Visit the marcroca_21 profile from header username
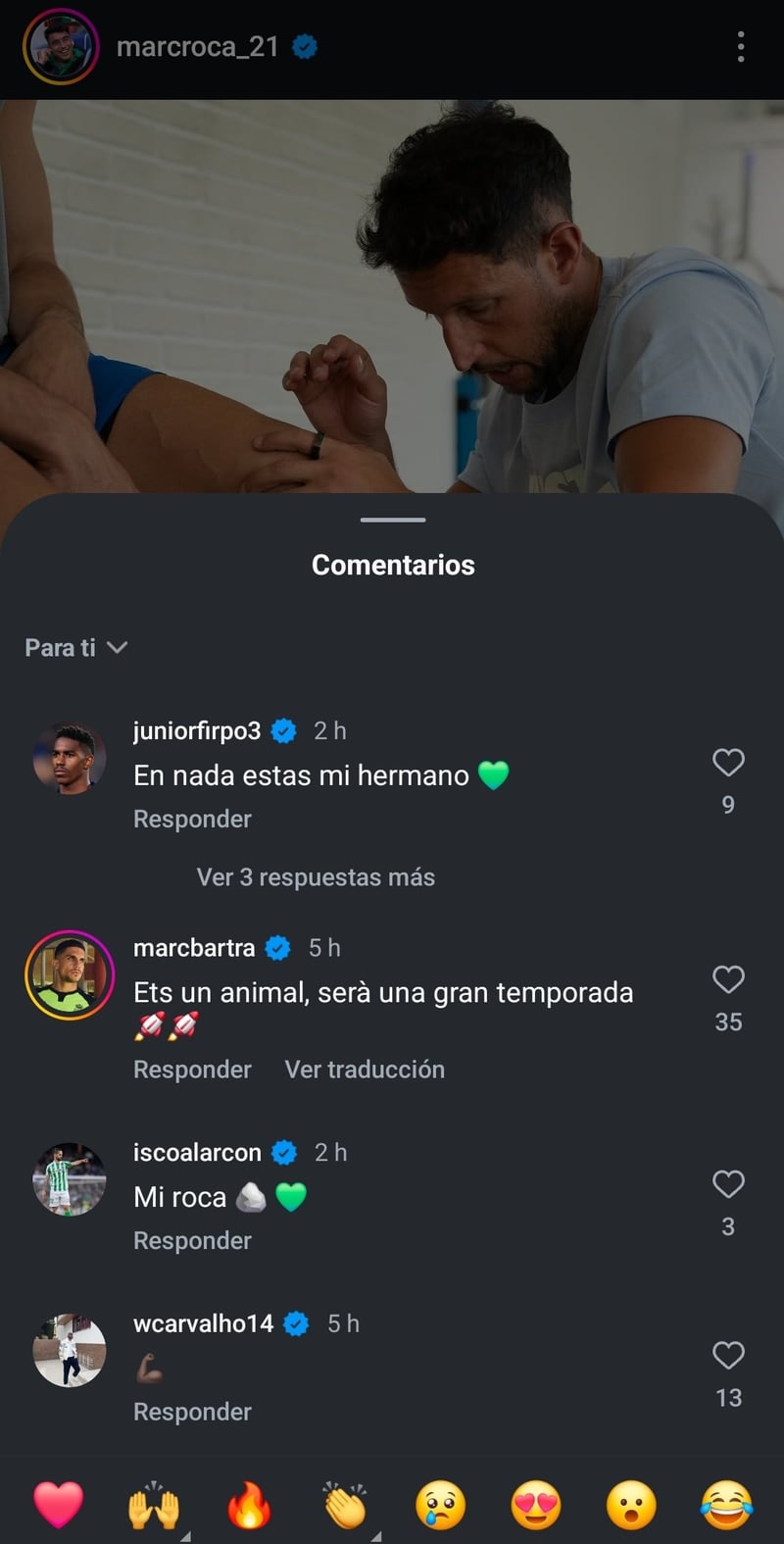The width and height of the screenshot is (784, 1544). (197, 46)
